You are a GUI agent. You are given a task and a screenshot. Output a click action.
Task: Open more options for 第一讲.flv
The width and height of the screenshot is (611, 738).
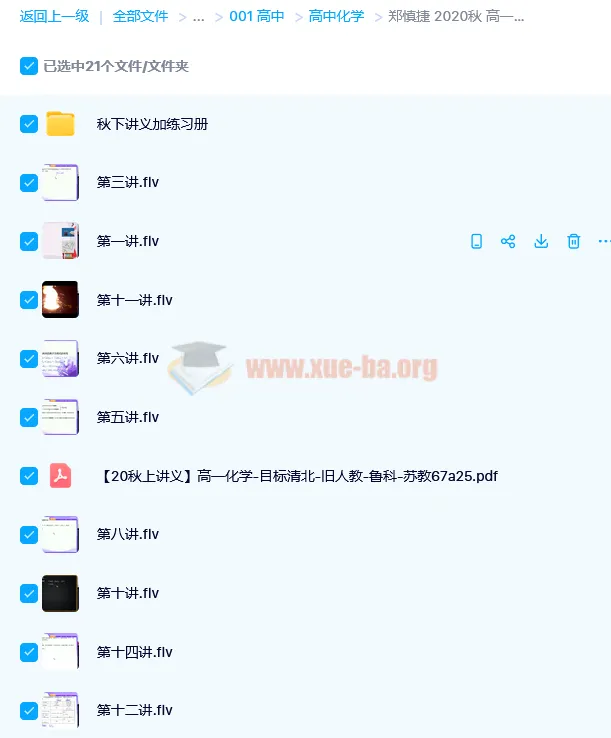pos(604,241)
